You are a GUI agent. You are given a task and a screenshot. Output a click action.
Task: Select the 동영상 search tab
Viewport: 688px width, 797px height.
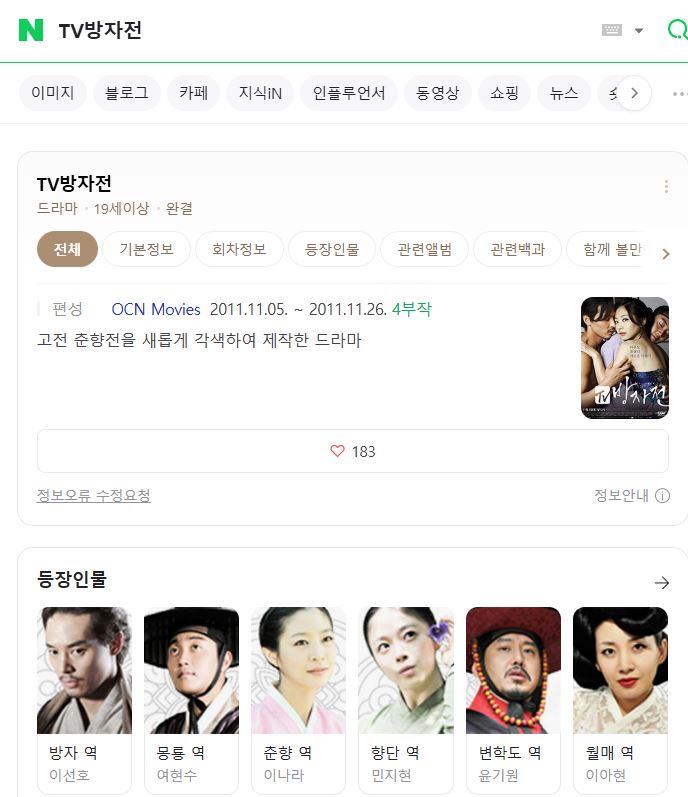pos(437,93)
